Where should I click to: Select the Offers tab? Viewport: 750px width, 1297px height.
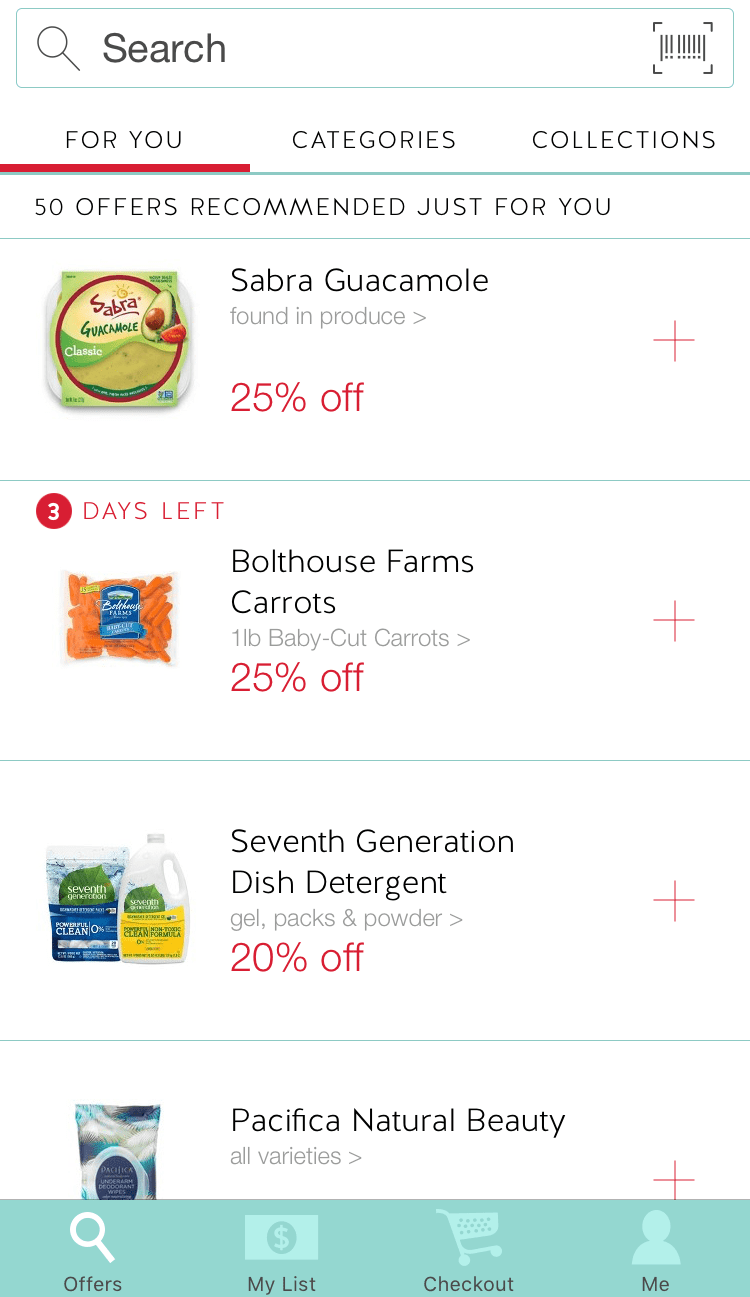tap(93, 1250)
